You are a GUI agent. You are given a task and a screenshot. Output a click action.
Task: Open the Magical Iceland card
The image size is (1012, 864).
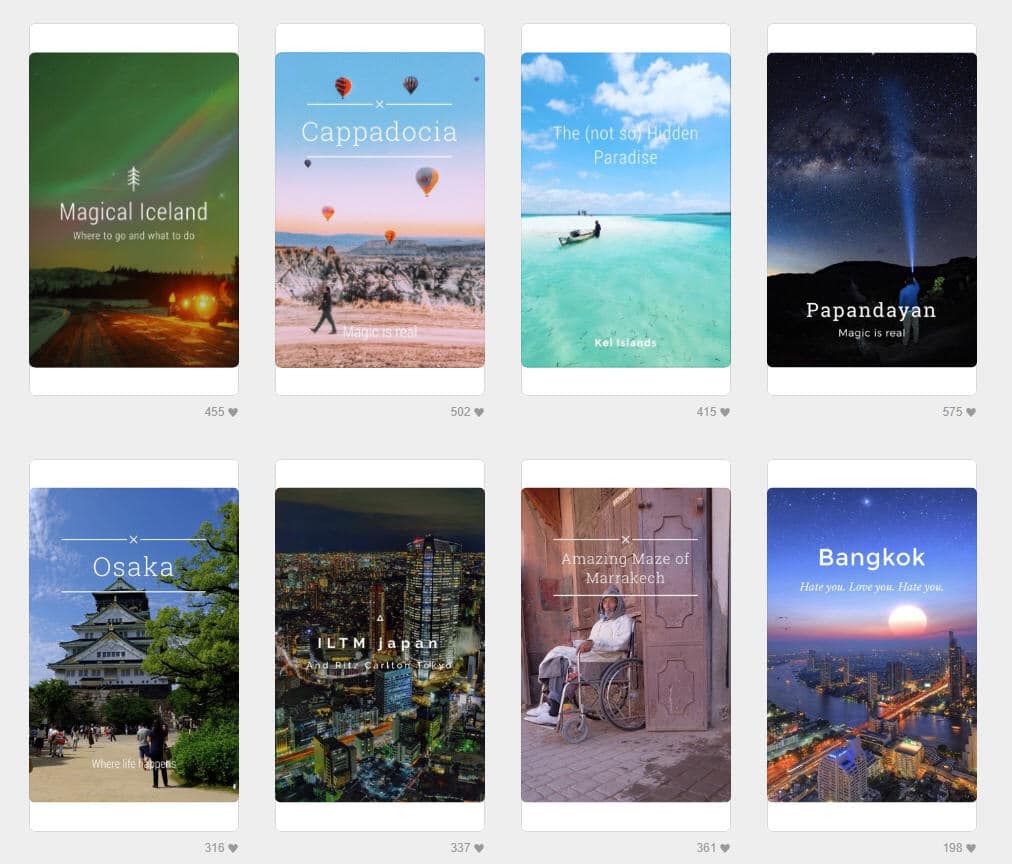[134, 210]
